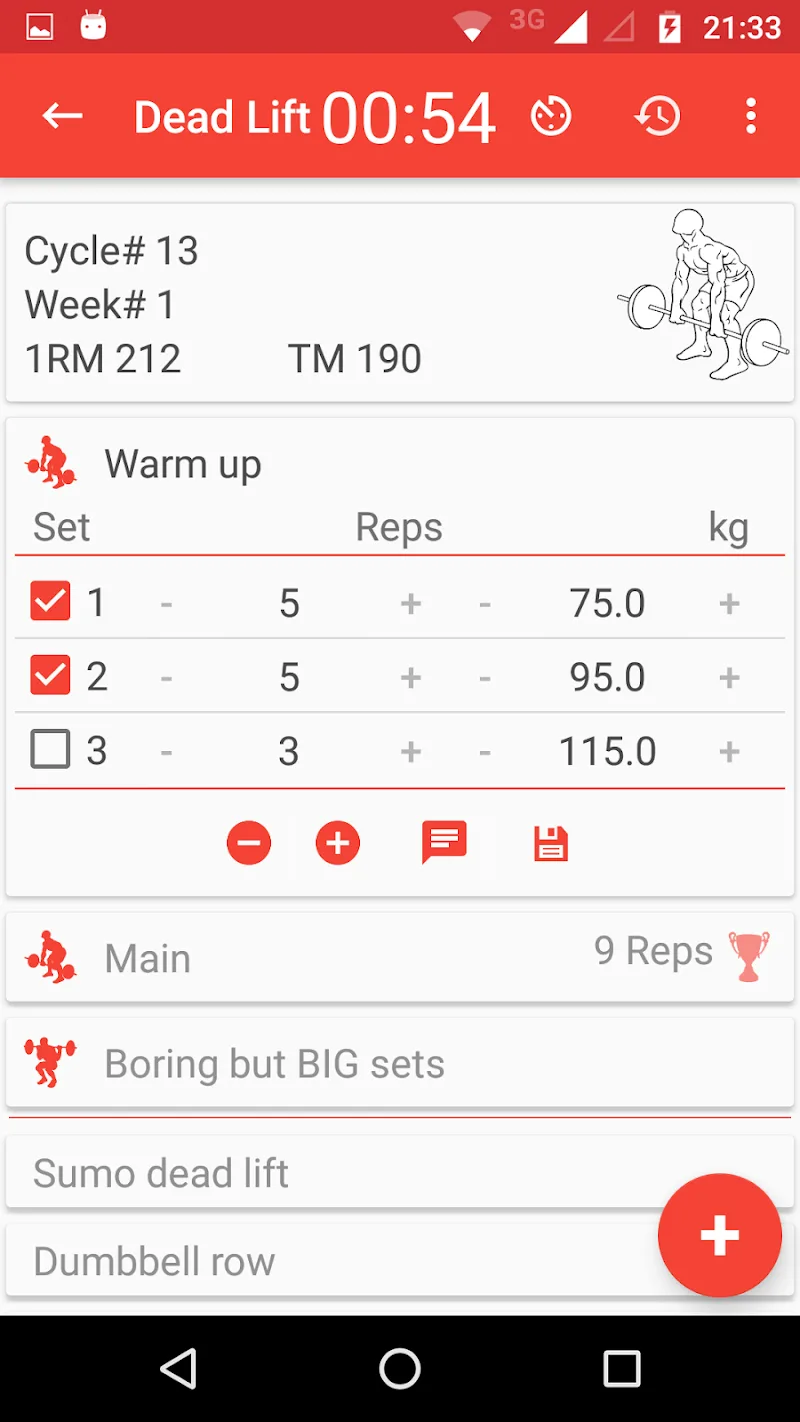800x1422 pixels.
Task: Remove a warm up set with minus button
Action: tap(248, 842)
